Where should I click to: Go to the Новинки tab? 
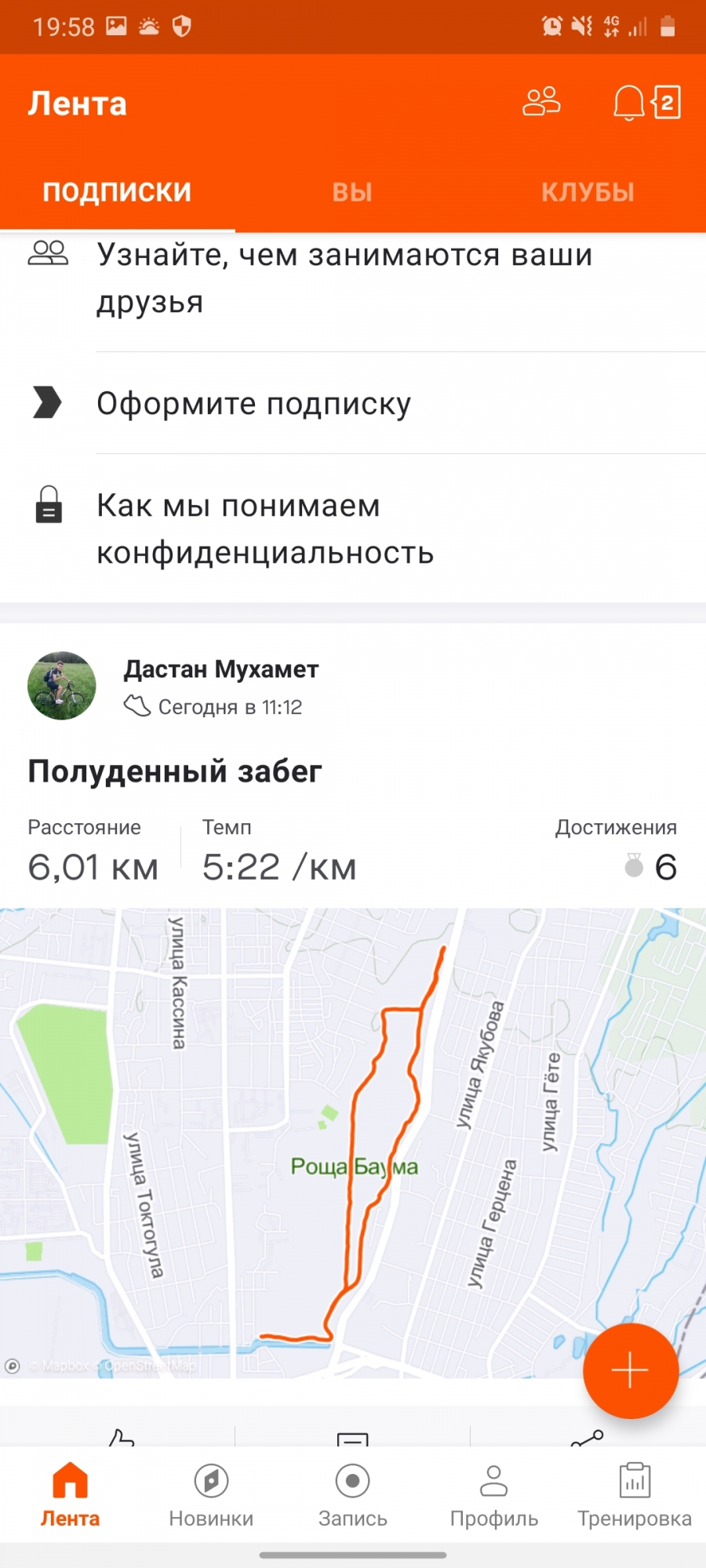211,1494
